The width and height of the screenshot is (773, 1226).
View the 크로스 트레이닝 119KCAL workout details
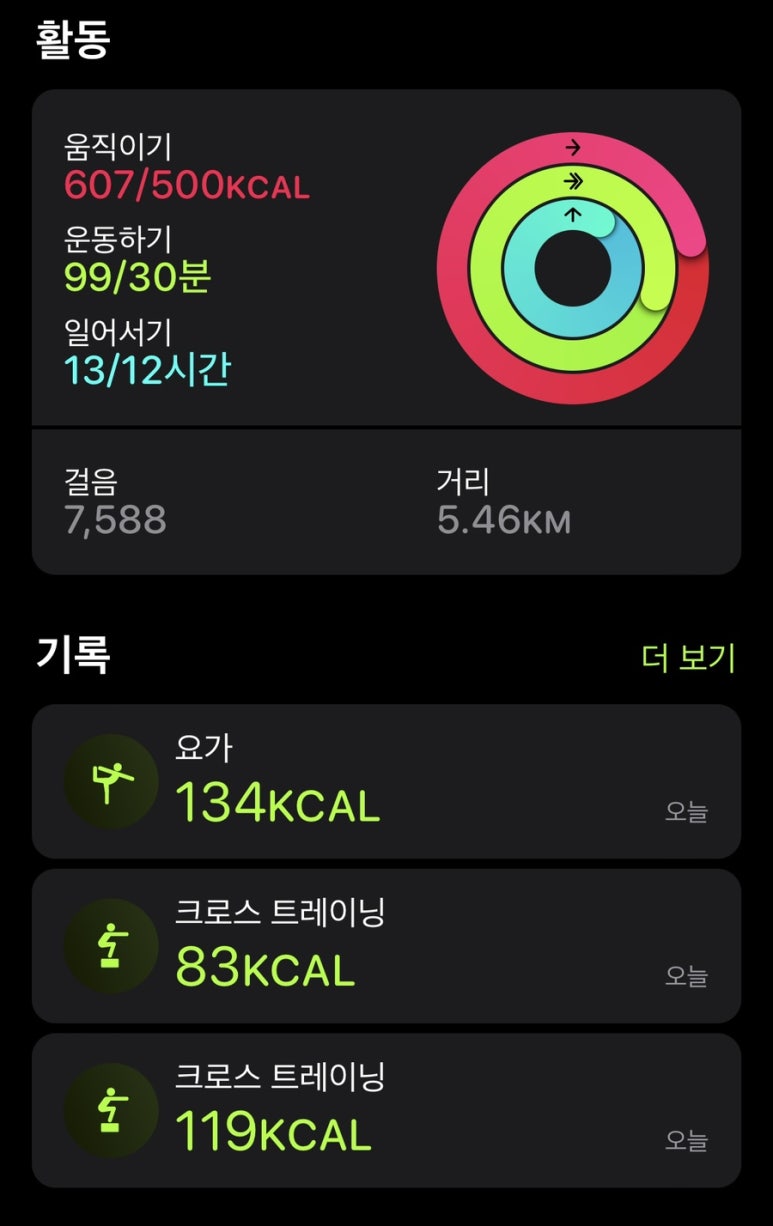386,1110
